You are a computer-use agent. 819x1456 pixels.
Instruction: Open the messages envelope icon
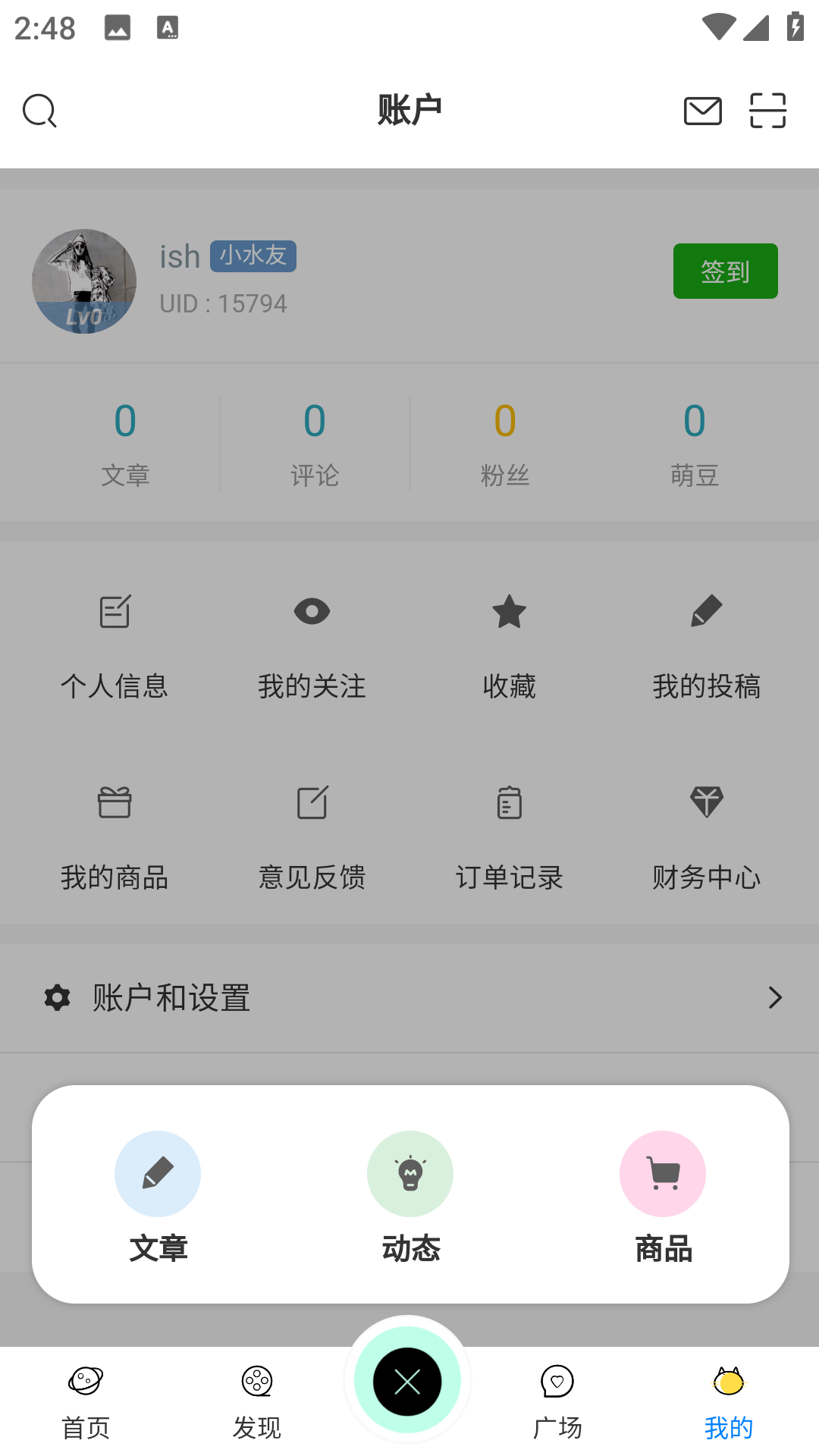click(702, 111)
